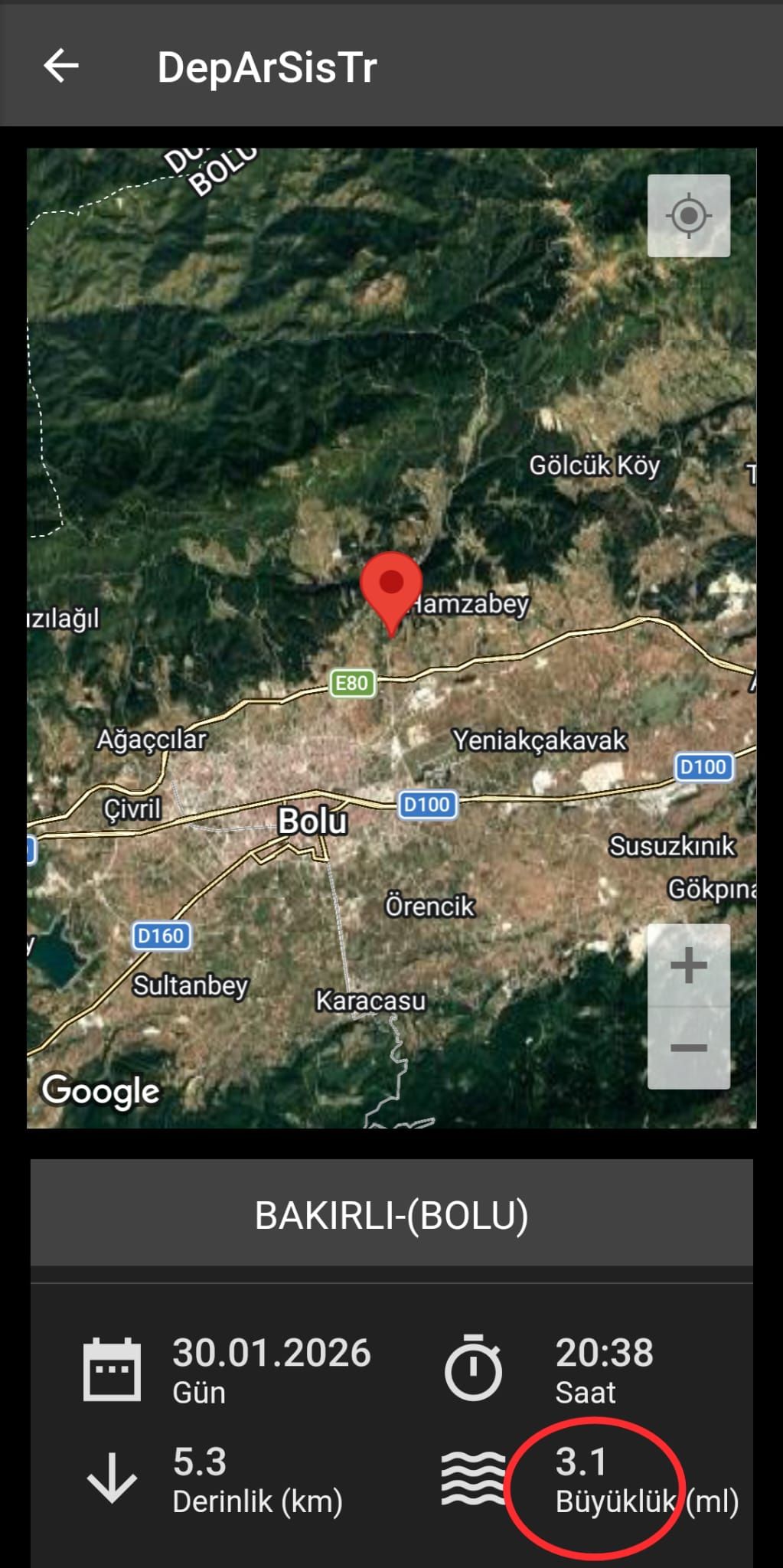
Task: Center map on my location
Action: pyautogui.click(x=688, y=216)
